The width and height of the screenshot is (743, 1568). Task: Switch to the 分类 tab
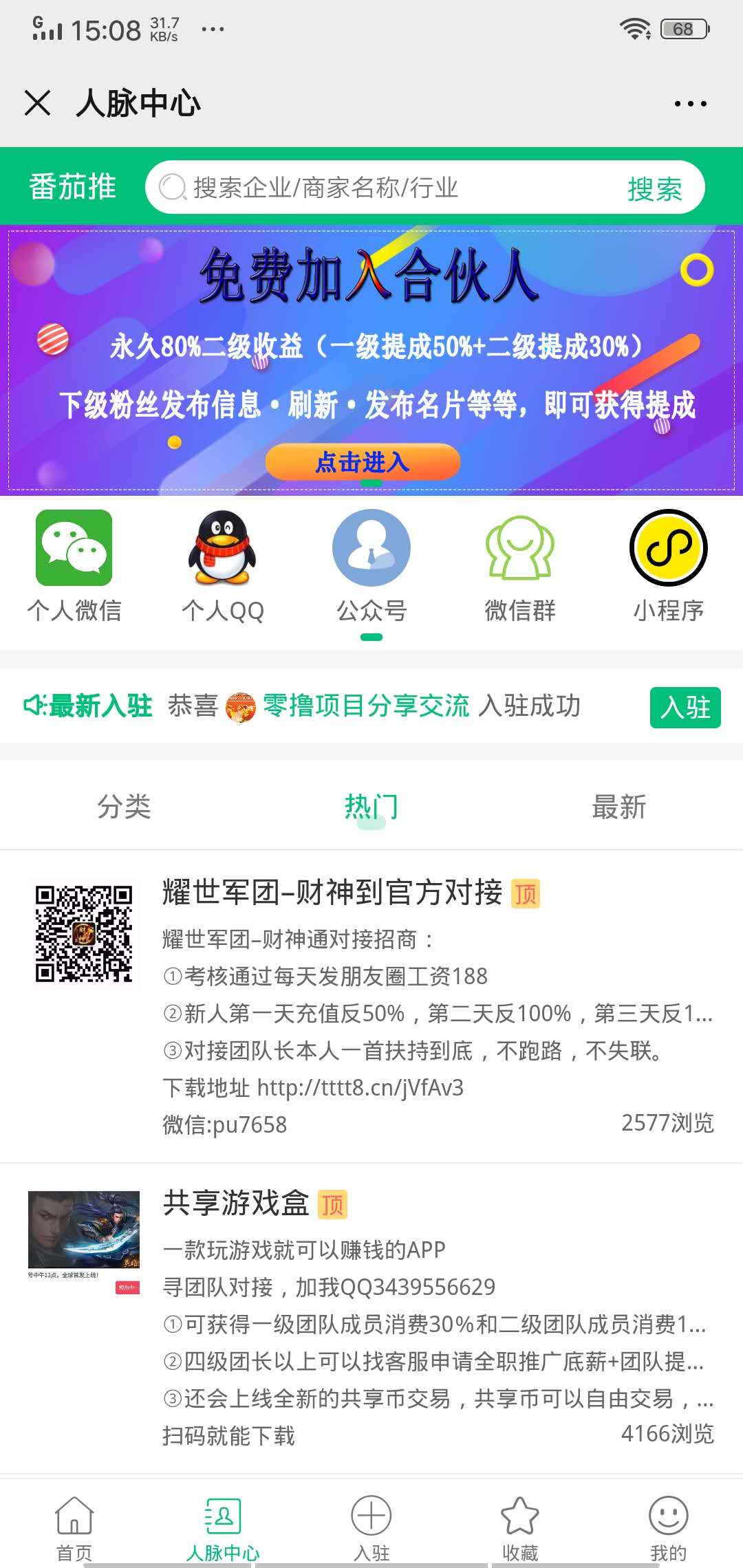[x=124, y=807]
